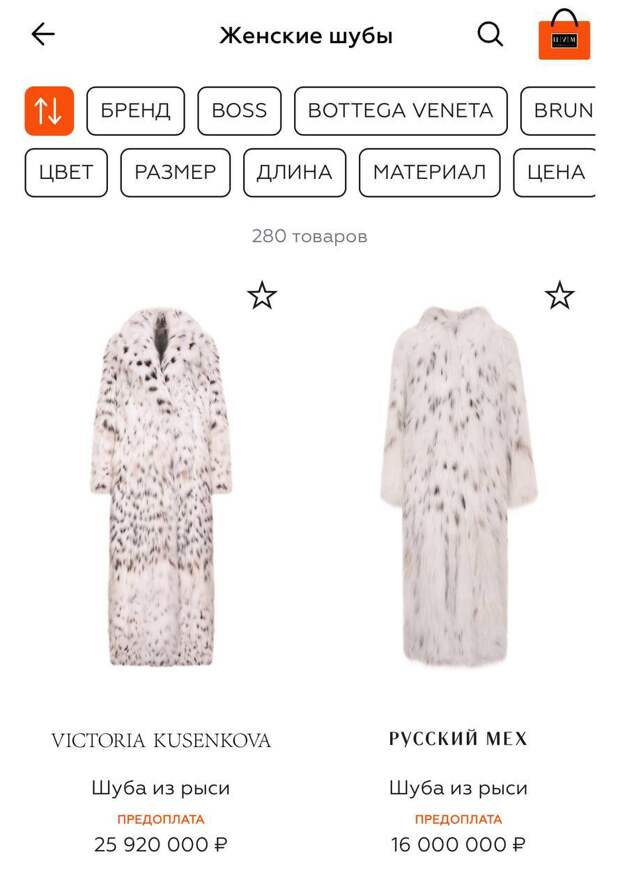Open the ЦВЕТ filter
Image resolution: width=620 pixels, height=891 pixels.
coord(66,172)
